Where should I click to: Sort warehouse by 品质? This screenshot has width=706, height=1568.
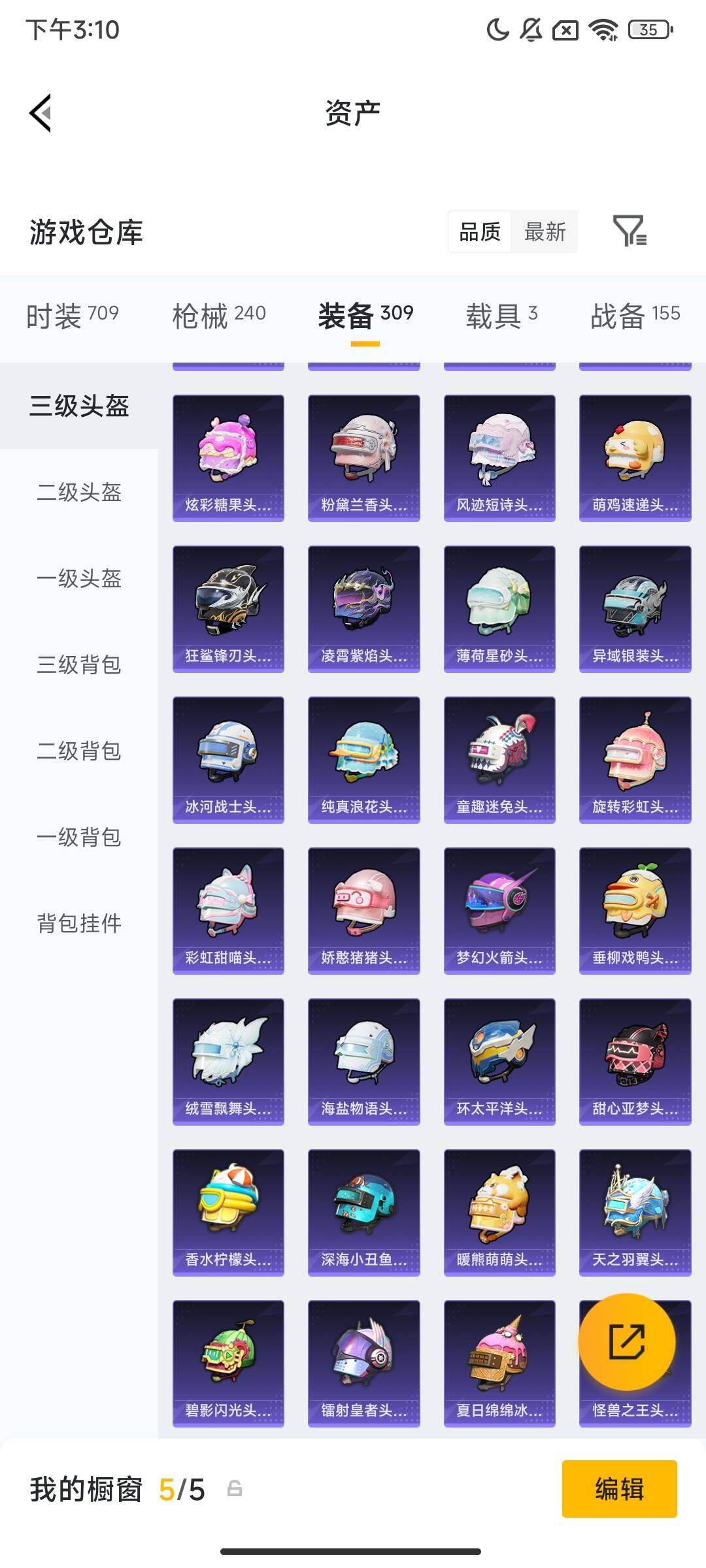pos(480,232)
